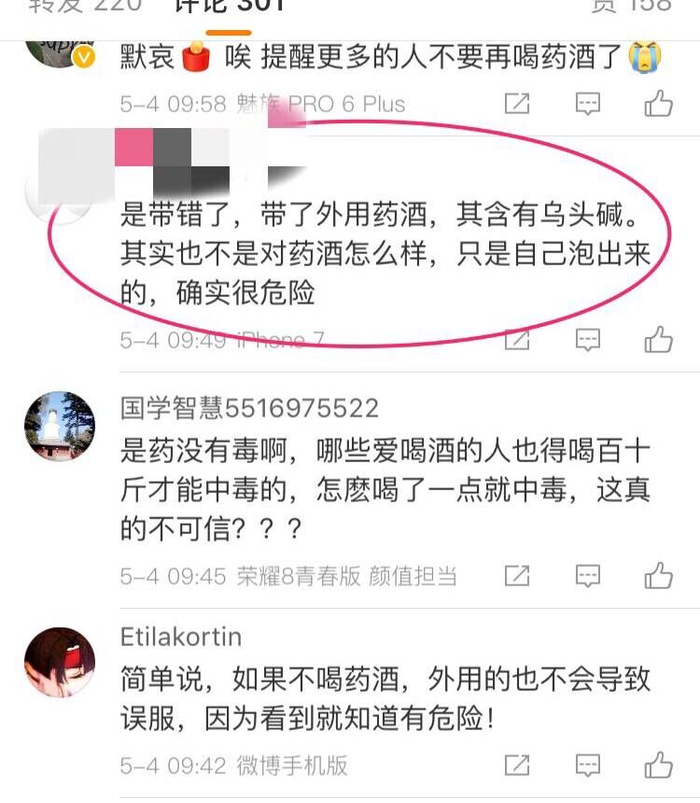Viewport: 700px width, 803px height.
Task: Like the comment posted at 5-4 09:58
Action: (x=658, y=103)
